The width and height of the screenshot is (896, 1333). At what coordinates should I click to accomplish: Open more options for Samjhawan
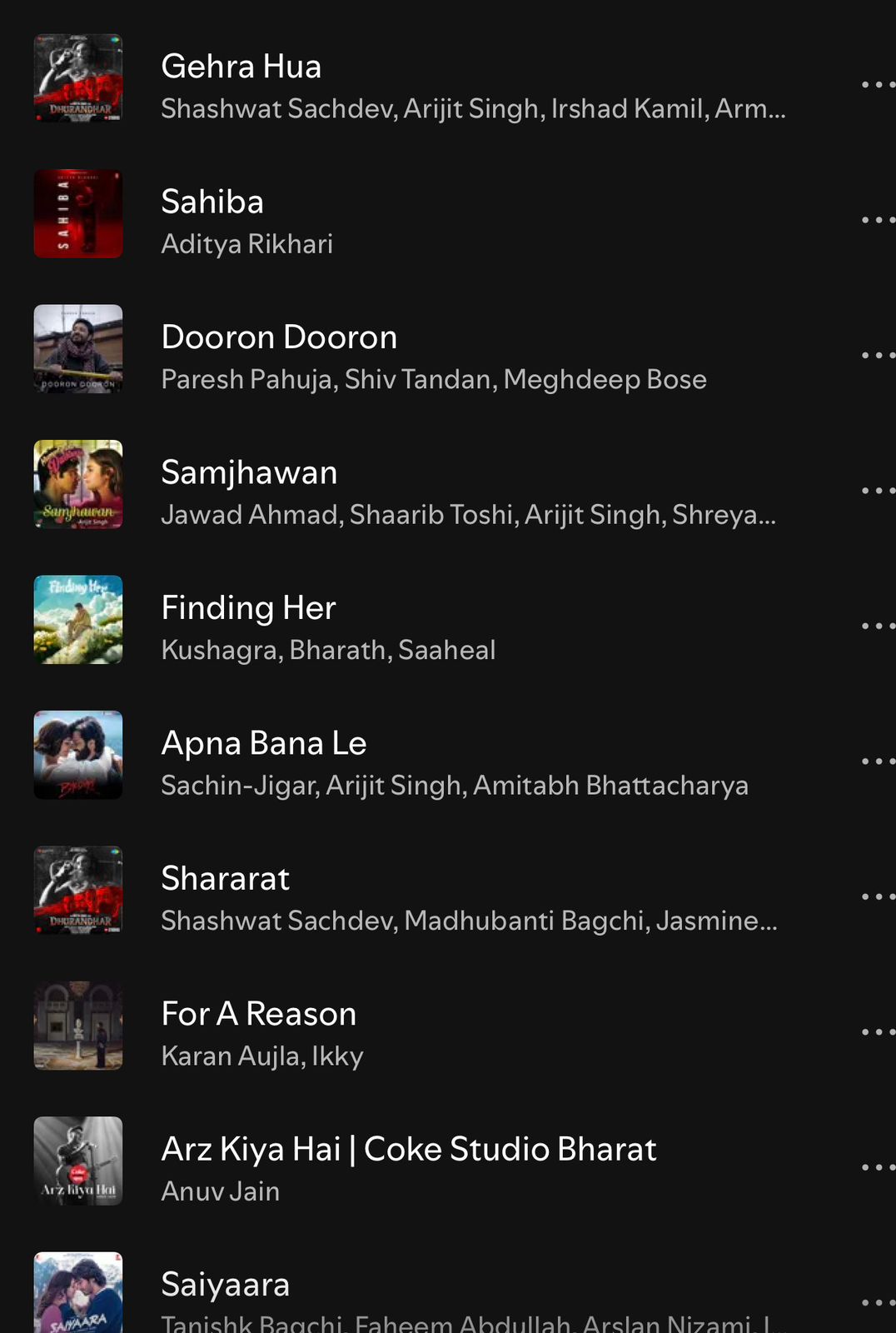tap(878, 491)
